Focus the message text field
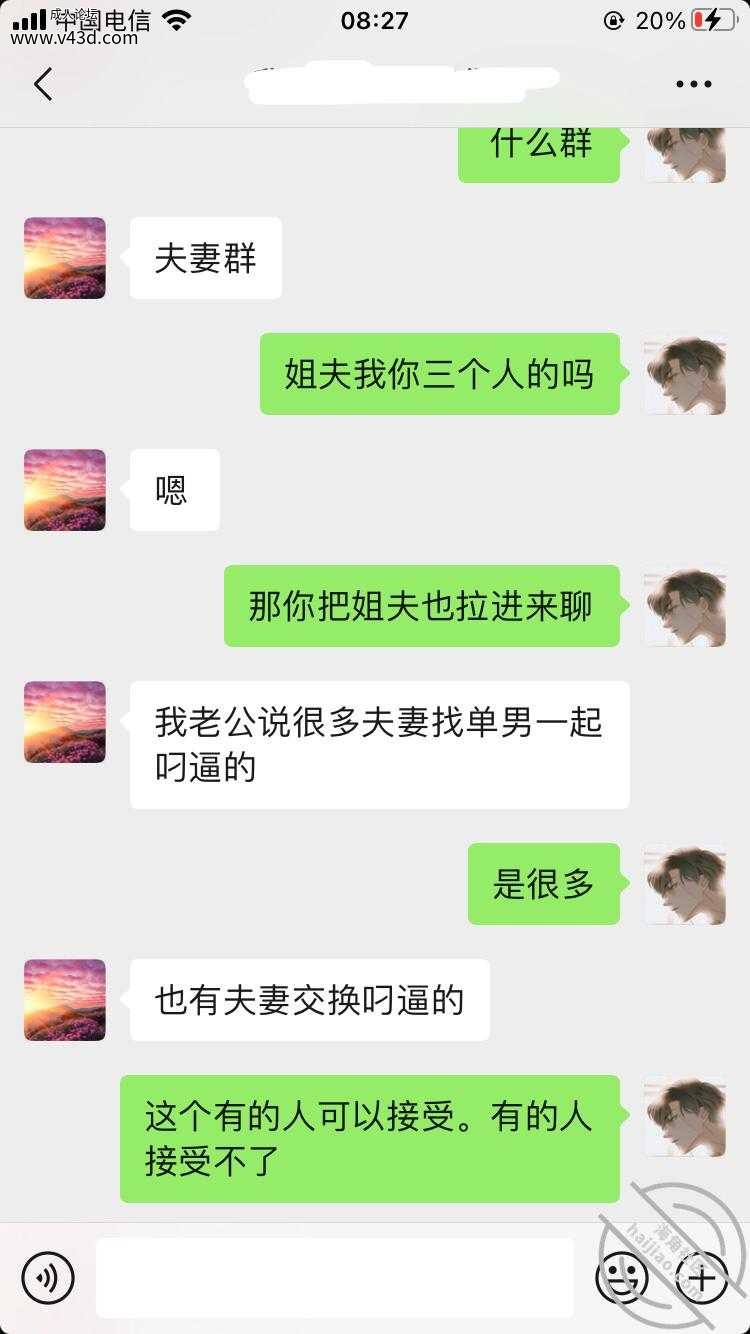Image resolution: width=750 pixels, height=1334 pixels. [x=335, y=1277]
